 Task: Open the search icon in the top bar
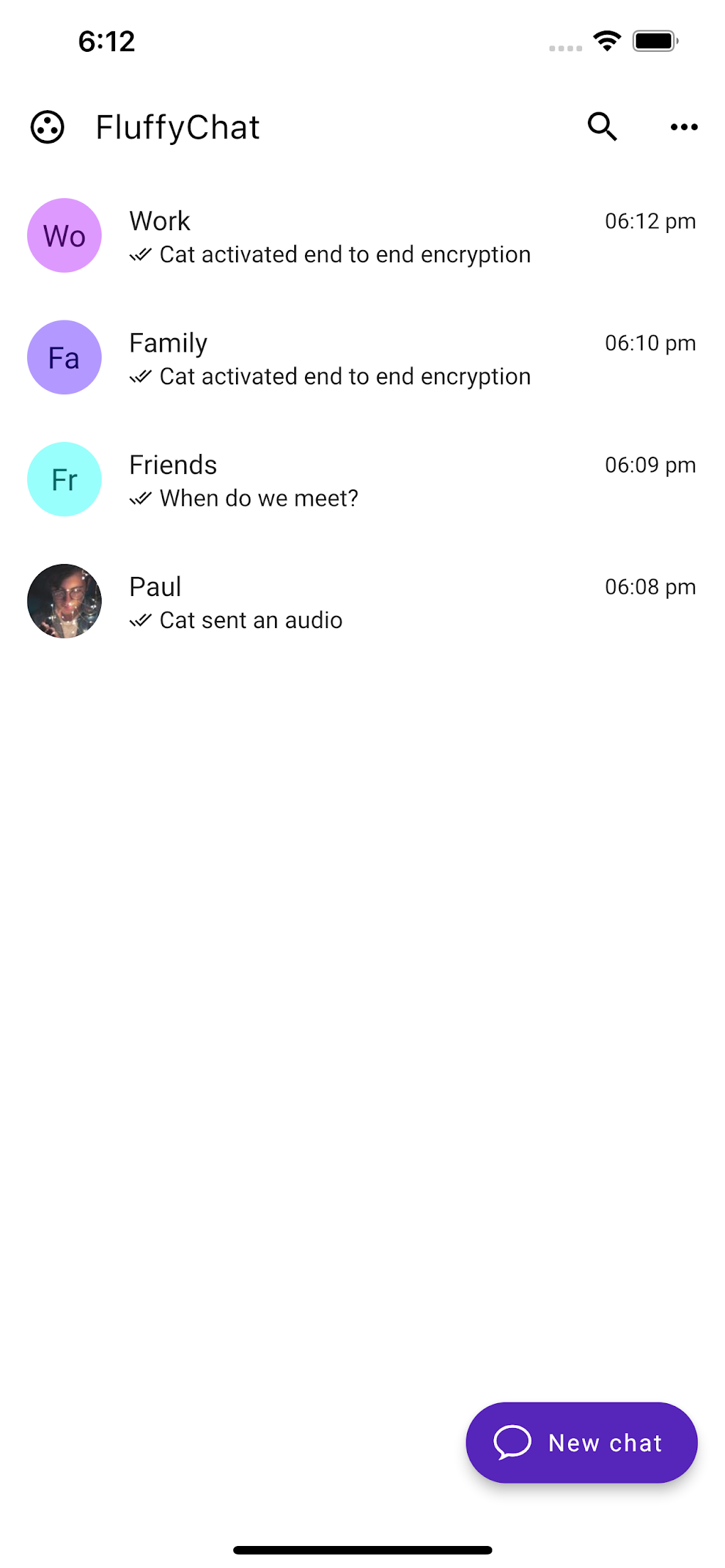601,126
